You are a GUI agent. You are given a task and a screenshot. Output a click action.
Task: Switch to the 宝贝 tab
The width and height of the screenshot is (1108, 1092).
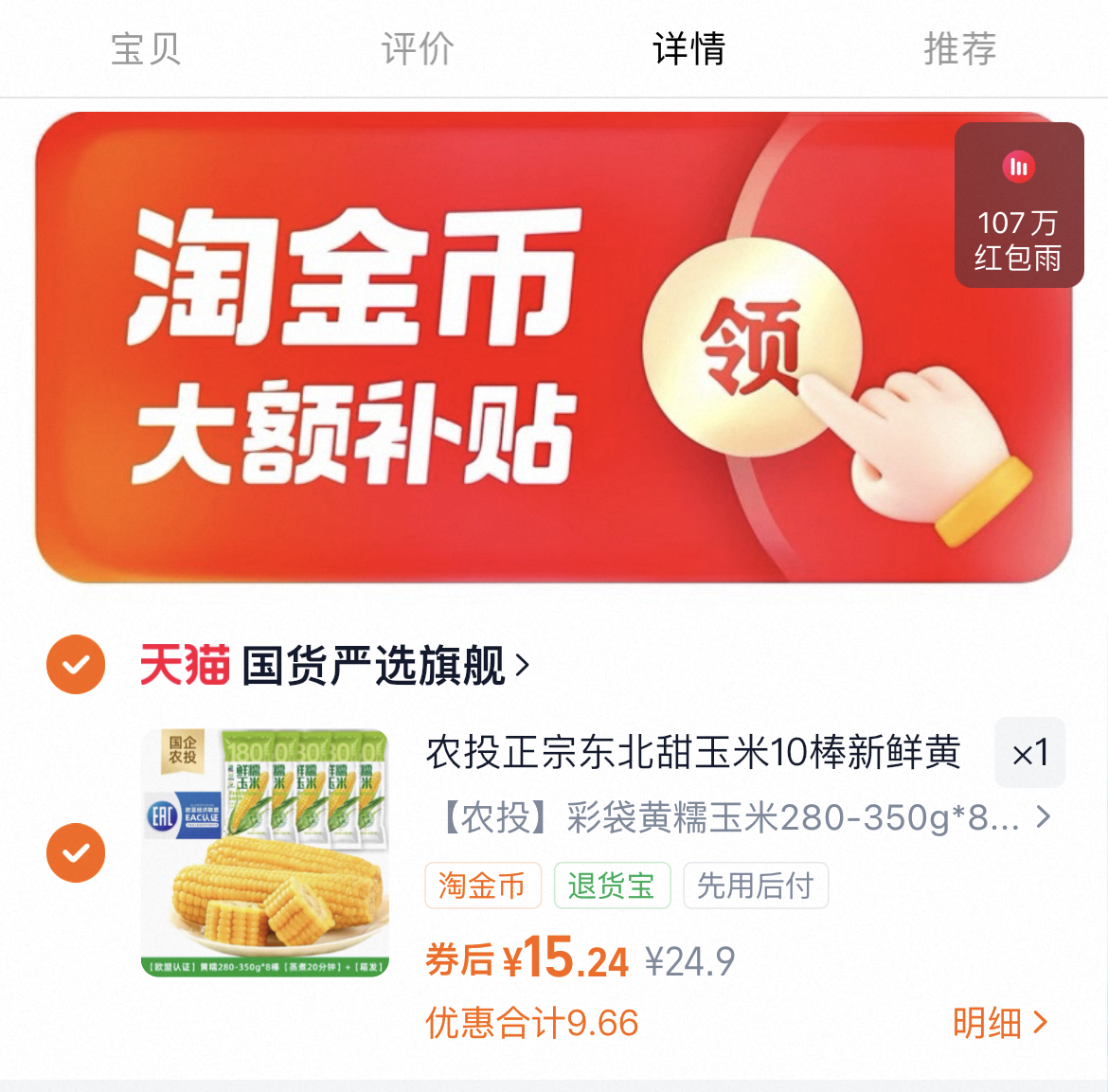tap(145, 48)
